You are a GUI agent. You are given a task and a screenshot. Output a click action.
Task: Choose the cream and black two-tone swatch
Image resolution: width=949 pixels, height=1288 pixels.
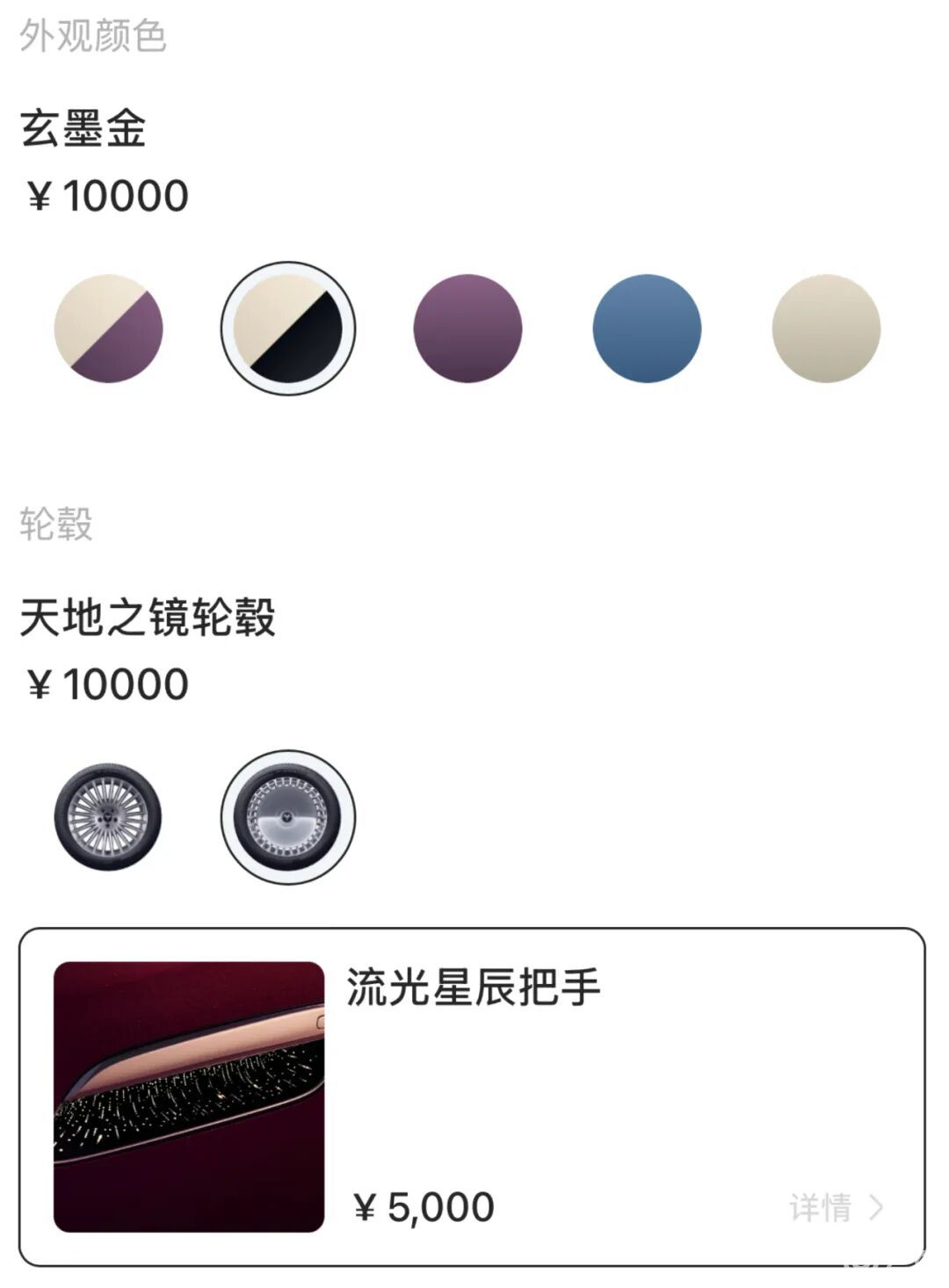[x=288, y=329]
